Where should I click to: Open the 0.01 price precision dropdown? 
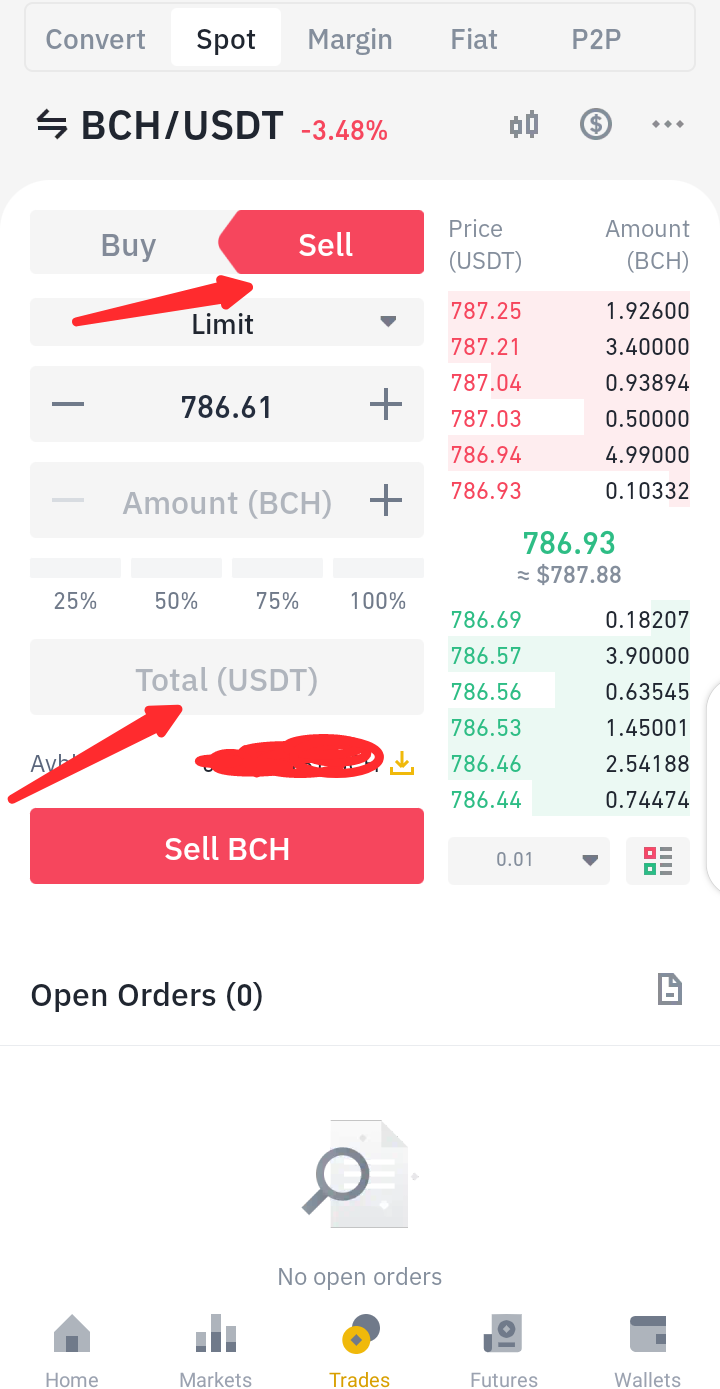click(529, 860)
